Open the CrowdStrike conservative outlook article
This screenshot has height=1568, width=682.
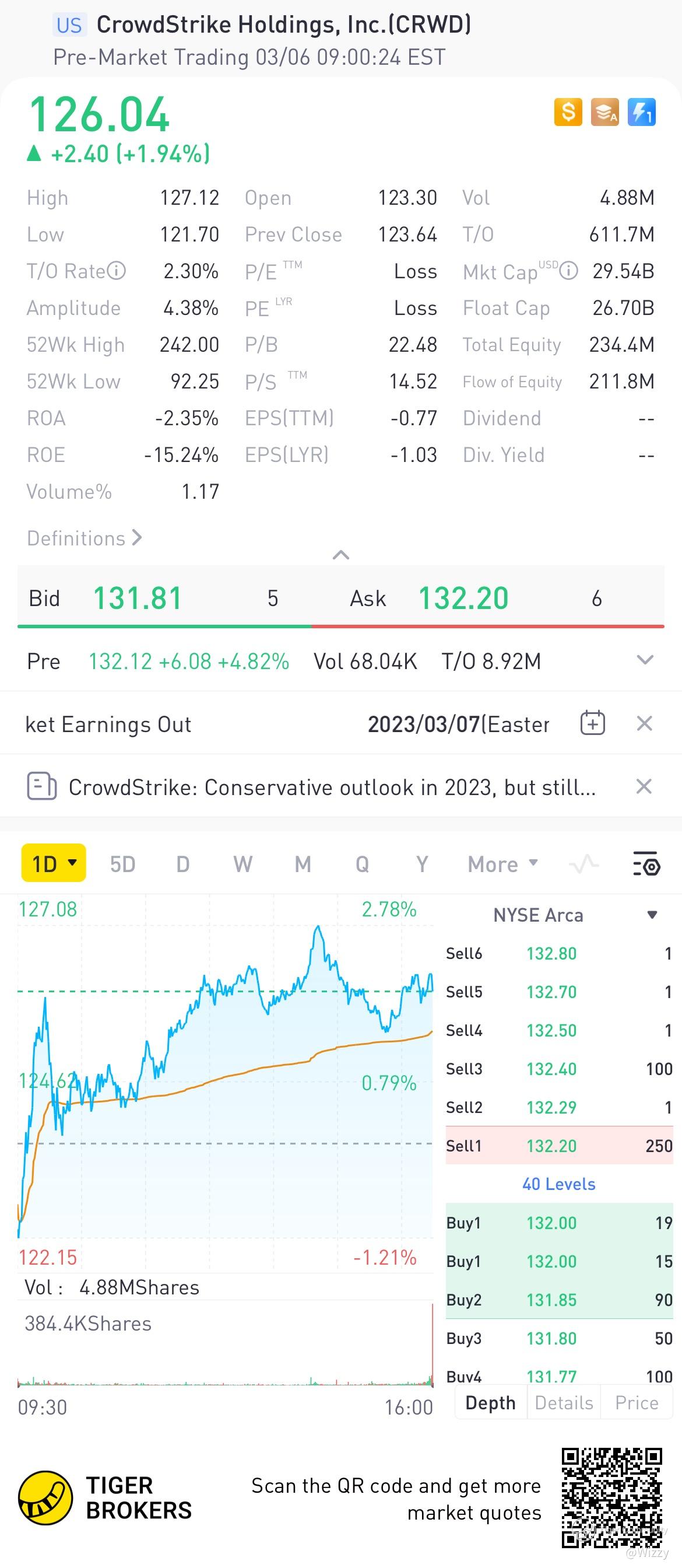tap(332, 787)
